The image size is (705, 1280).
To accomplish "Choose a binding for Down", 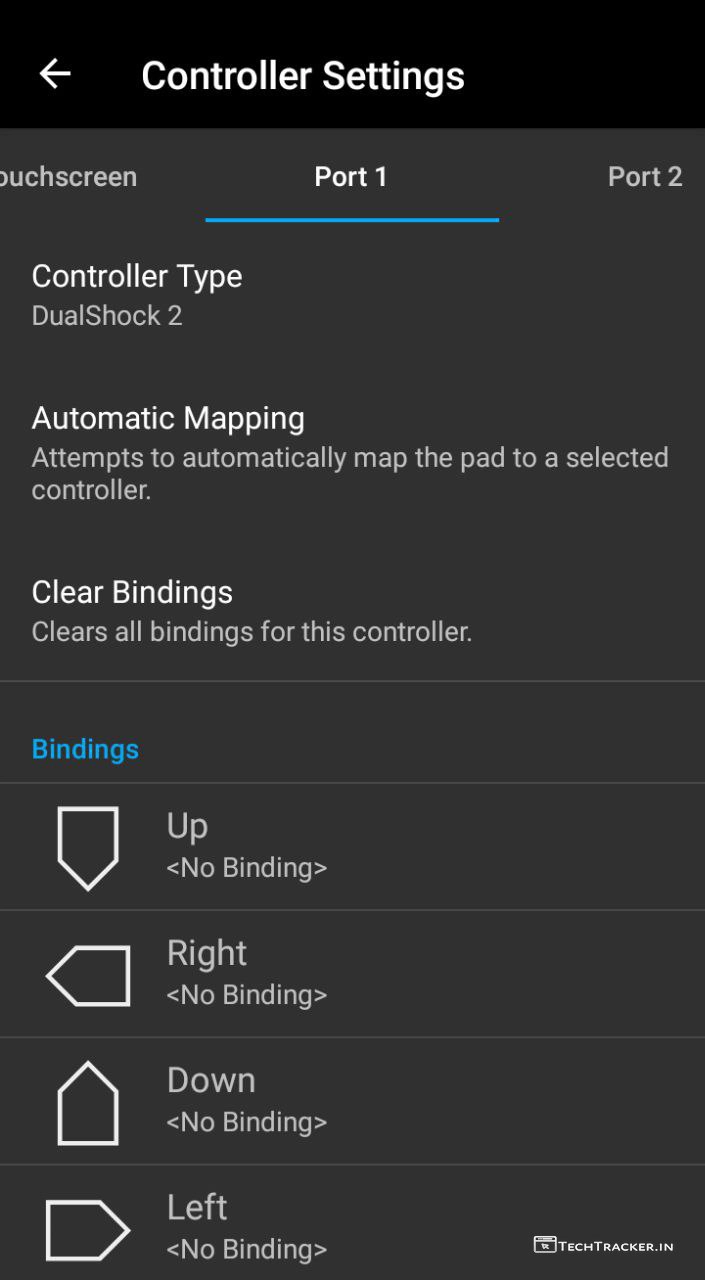I will pyautogui.click(x=246, y=1100).
